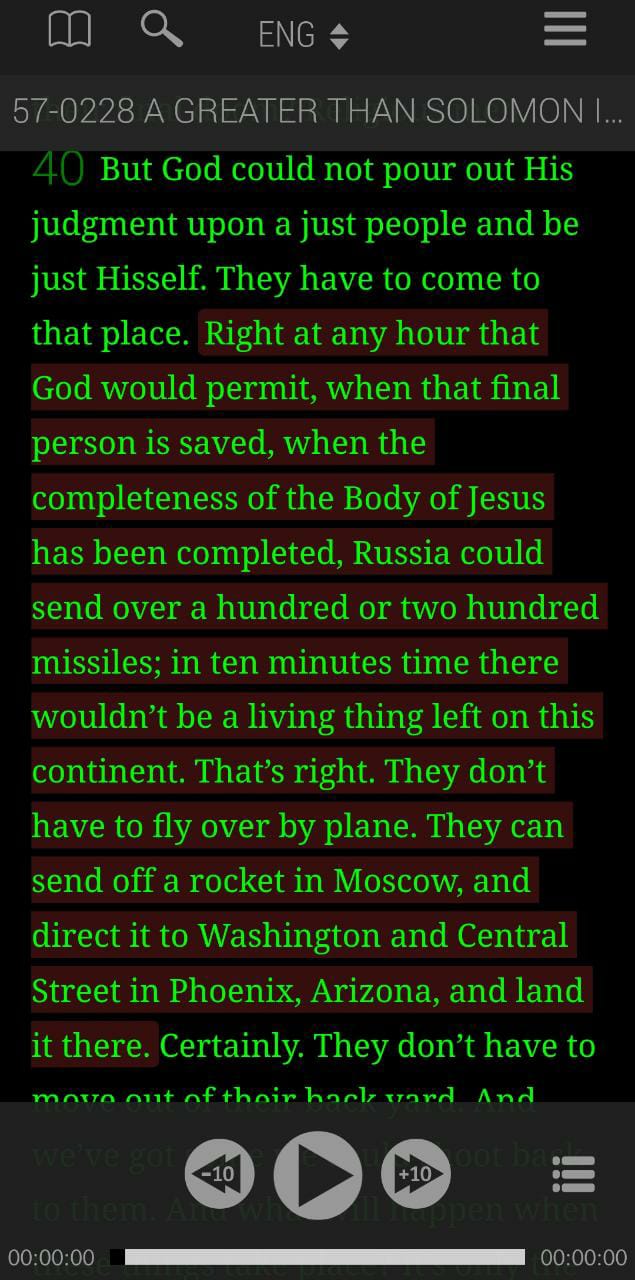Open the search magnifier
635x1280 pixels.
click(x=161, y=30)
